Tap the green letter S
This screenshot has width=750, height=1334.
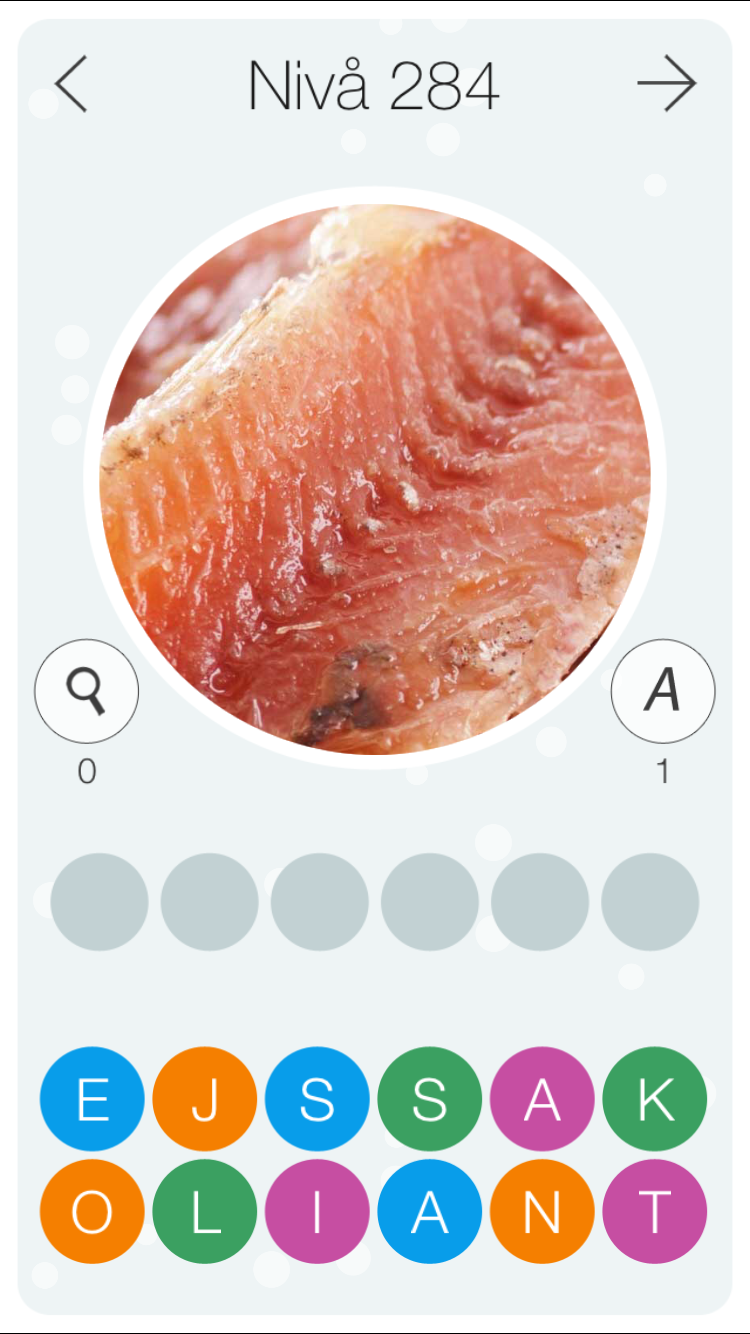[x=430, y=1099]
